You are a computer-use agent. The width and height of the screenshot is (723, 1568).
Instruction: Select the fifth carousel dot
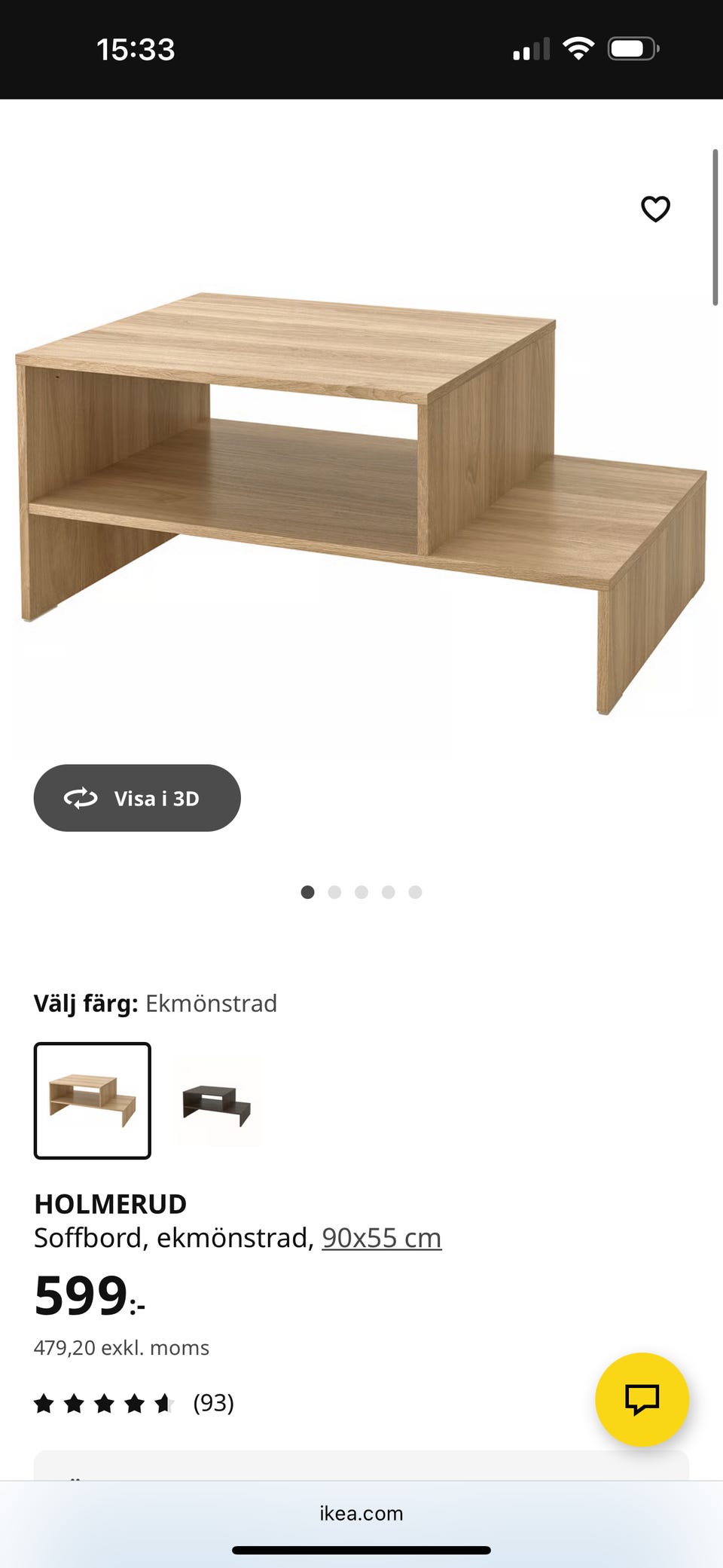coord(416,891)
